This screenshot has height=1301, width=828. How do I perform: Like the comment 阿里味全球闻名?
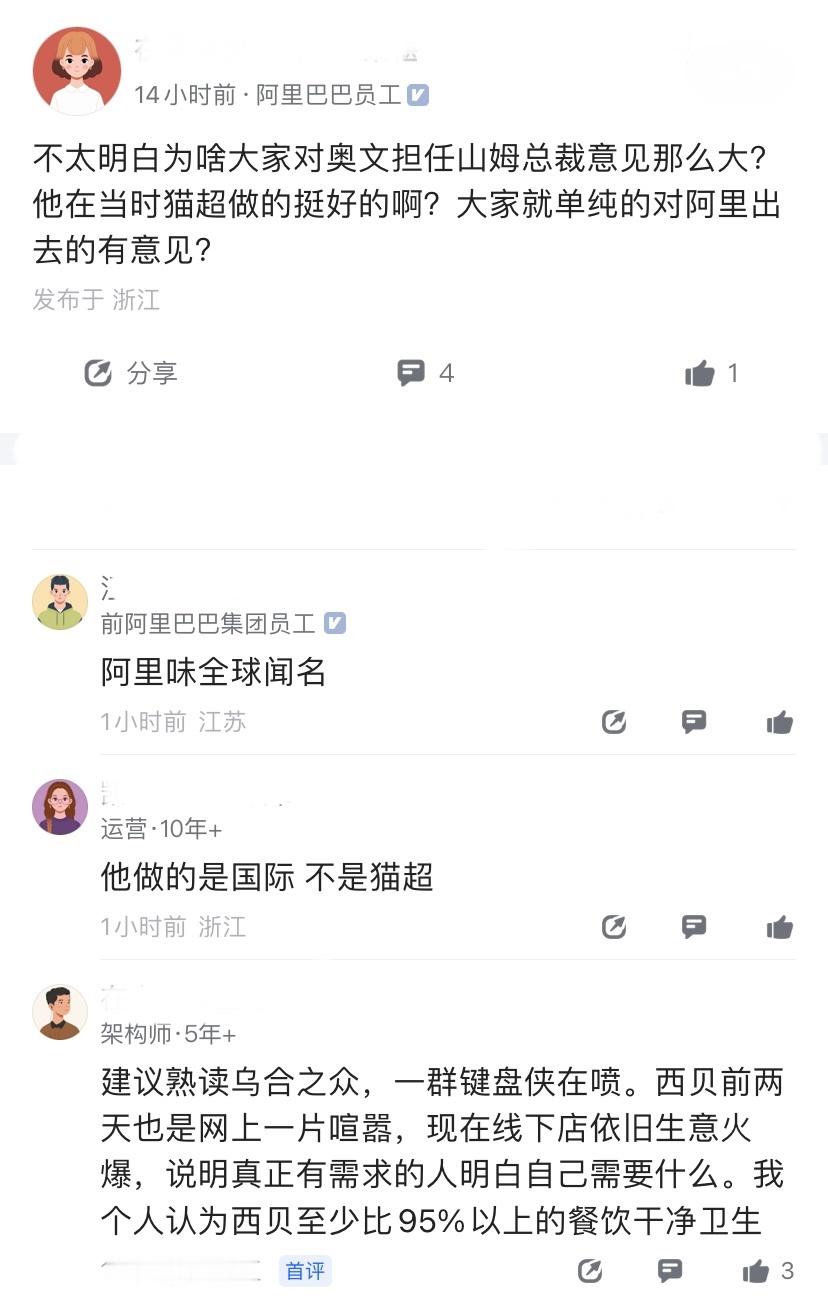(x=779, y=721)
